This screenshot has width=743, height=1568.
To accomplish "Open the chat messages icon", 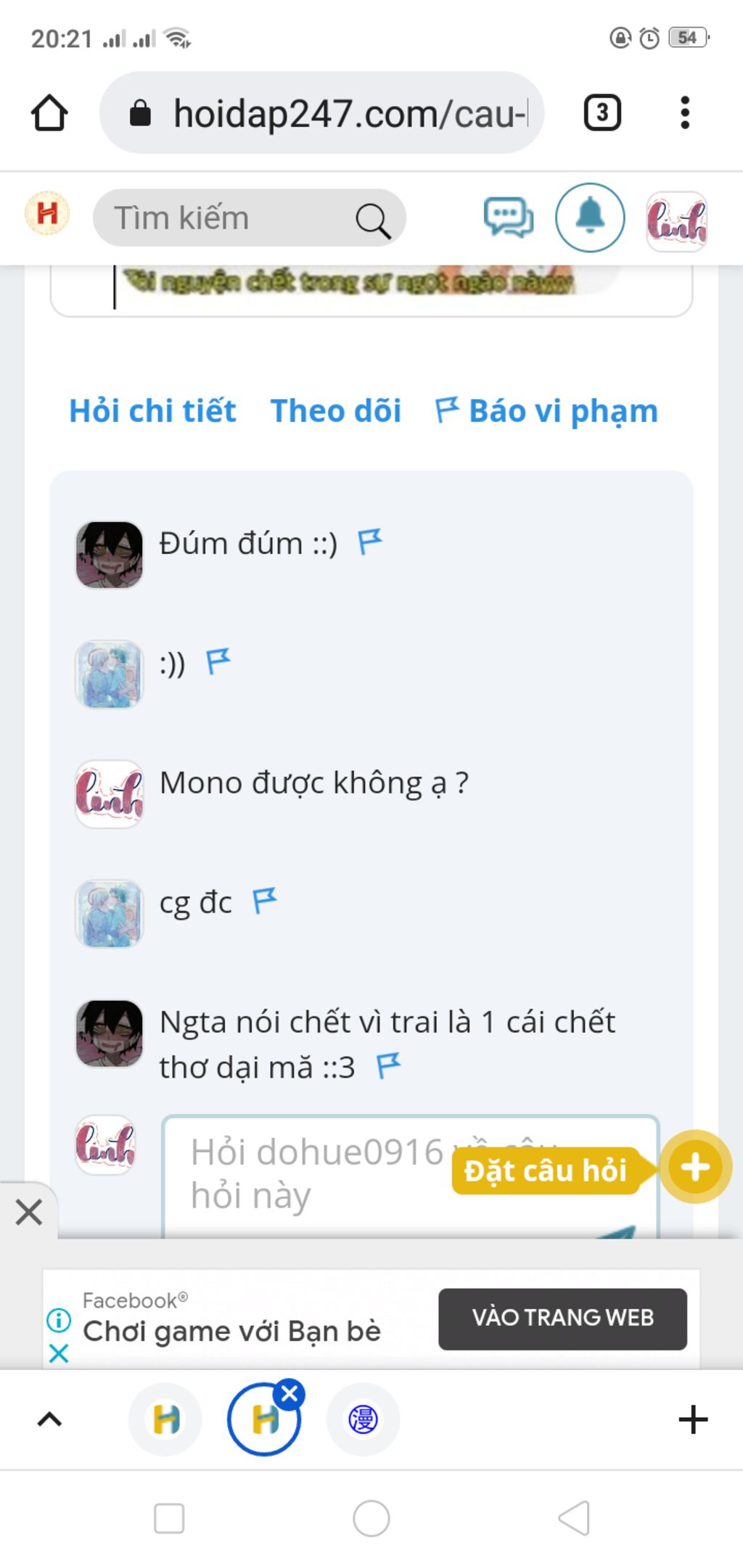I will (508, 218).
